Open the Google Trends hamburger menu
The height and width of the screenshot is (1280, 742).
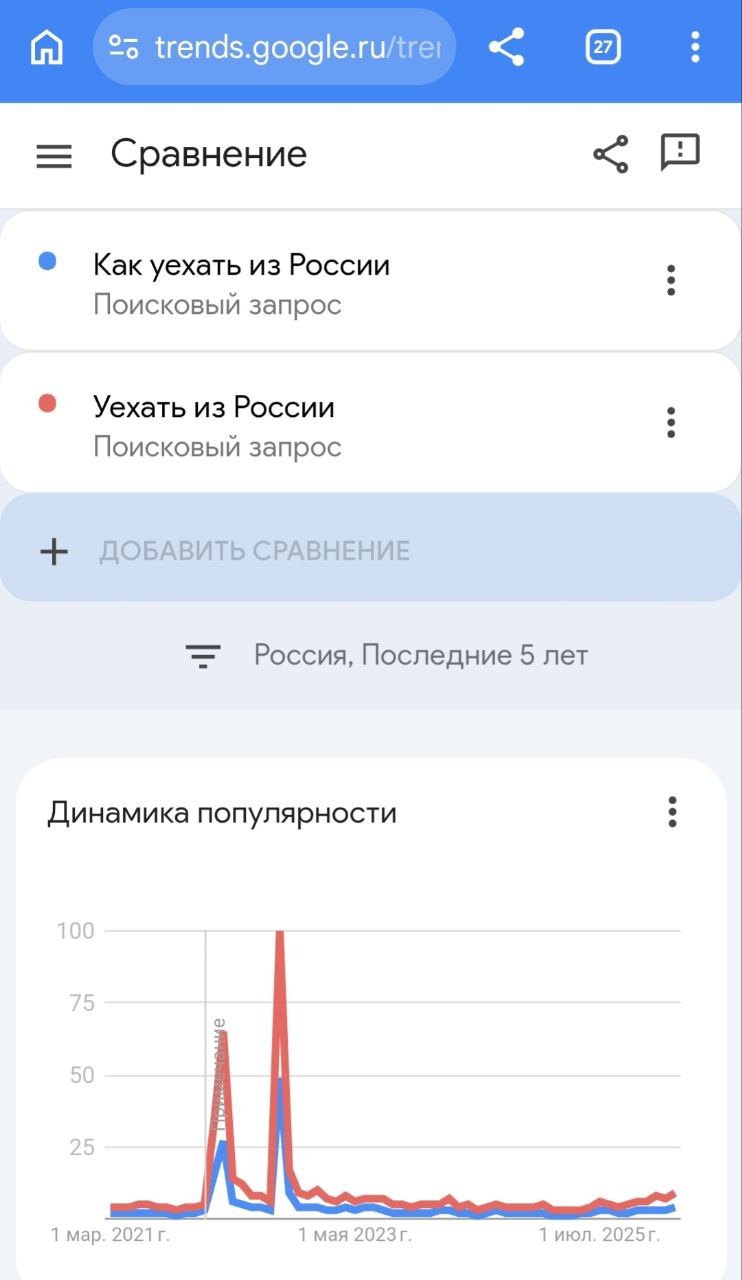point(54,155)
